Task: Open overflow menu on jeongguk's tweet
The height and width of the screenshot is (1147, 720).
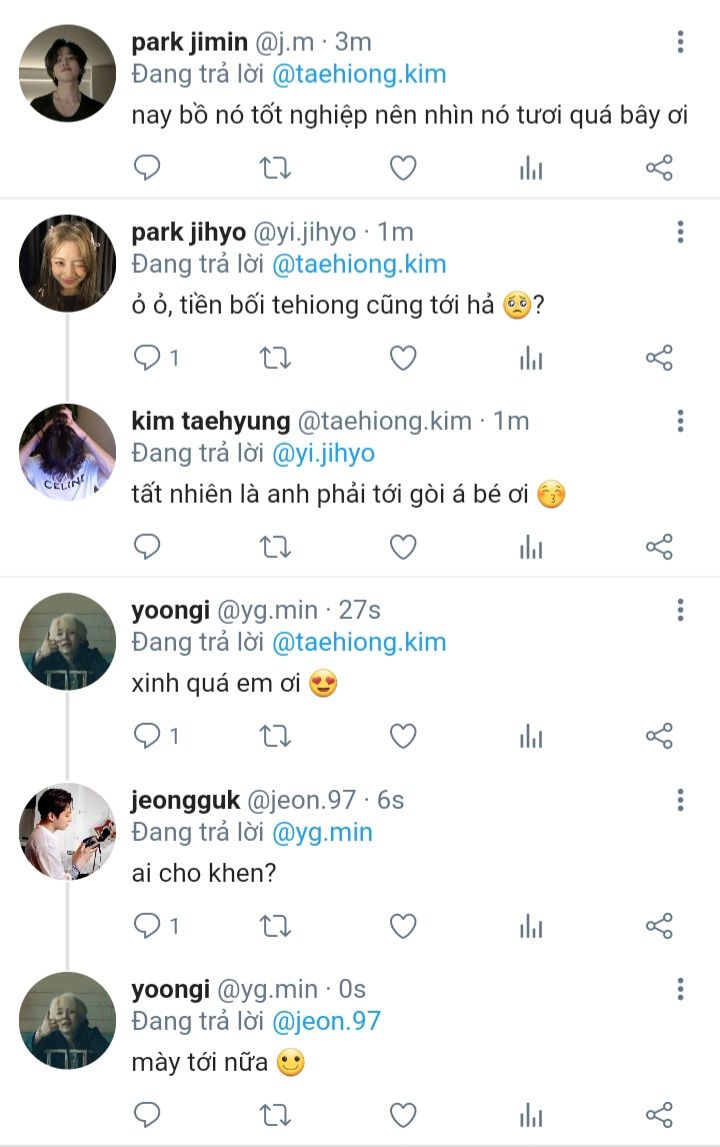Action: pos(680,800)
